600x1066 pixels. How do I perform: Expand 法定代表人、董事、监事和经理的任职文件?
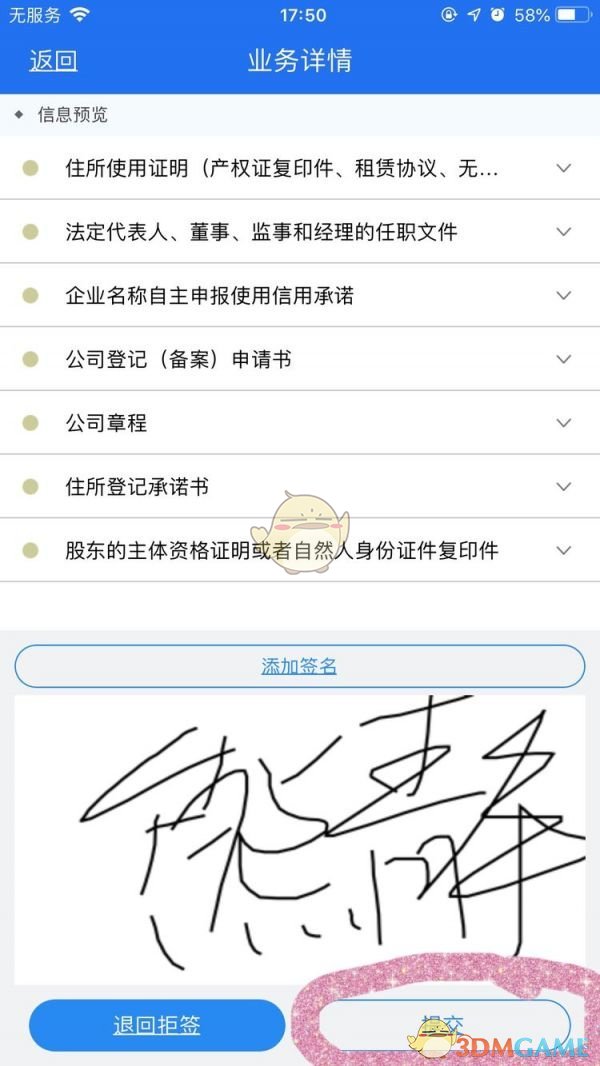tap(300, 232)
